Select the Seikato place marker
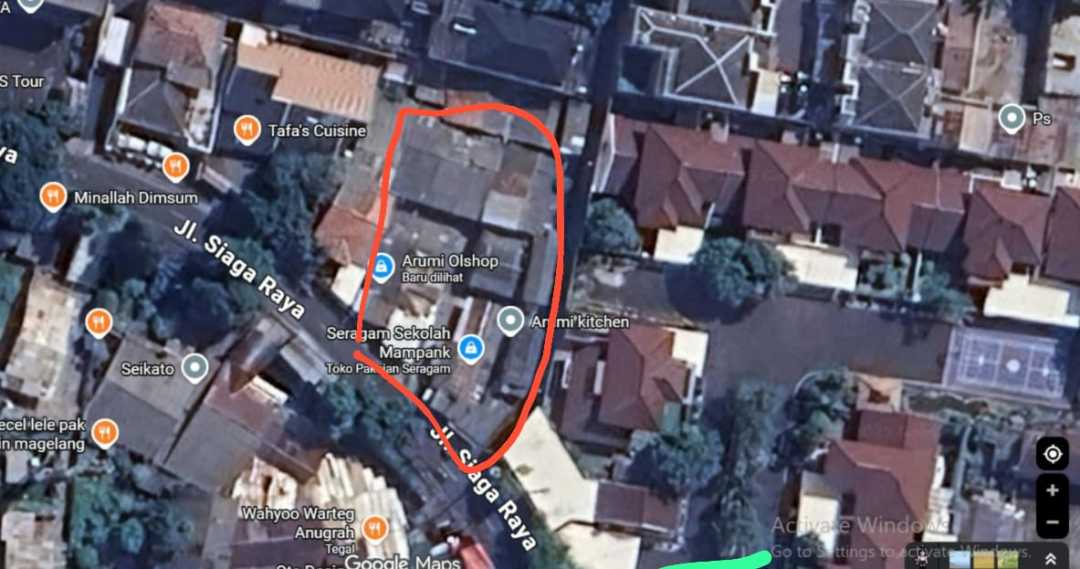This screenshot has width=1080, height=569. click(x=194, y=368)
